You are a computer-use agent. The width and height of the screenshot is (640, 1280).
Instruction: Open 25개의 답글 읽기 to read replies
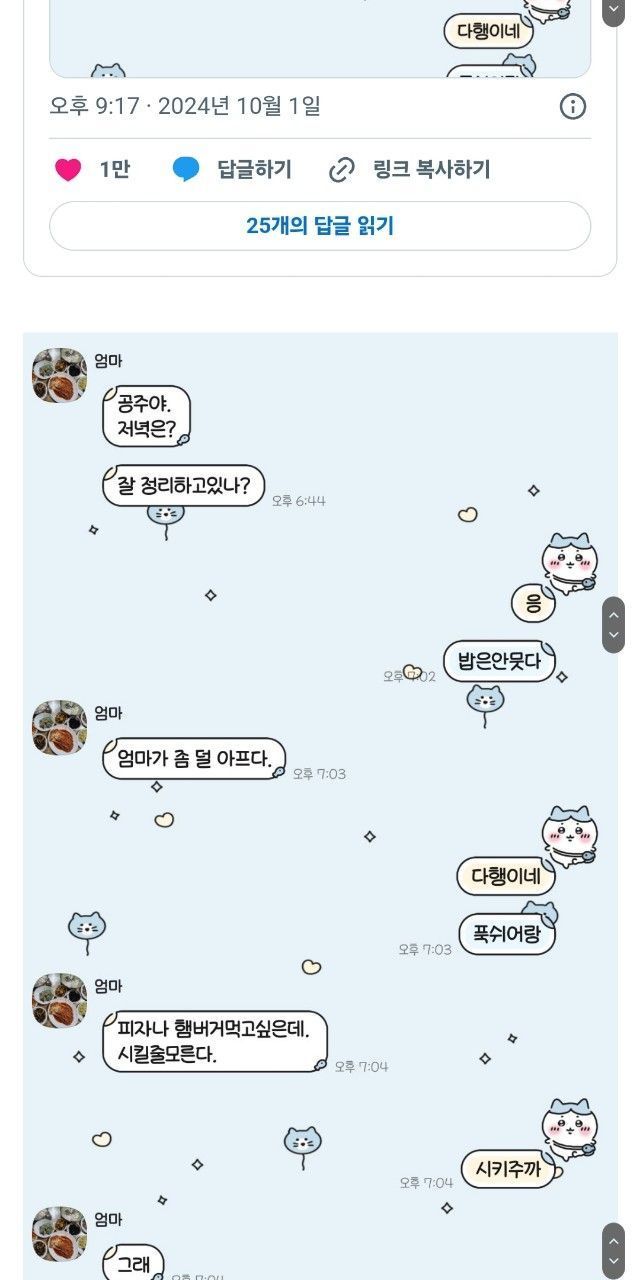click(x=320, y=226)
